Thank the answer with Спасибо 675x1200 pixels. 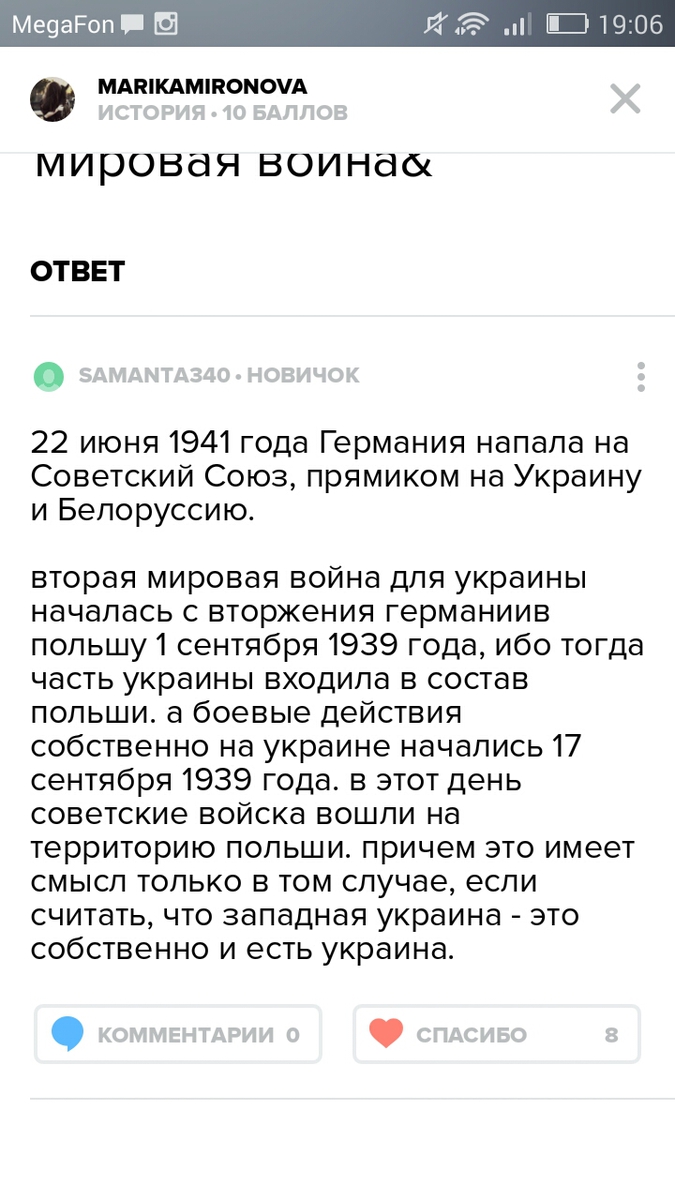(x=496, y=1034)
